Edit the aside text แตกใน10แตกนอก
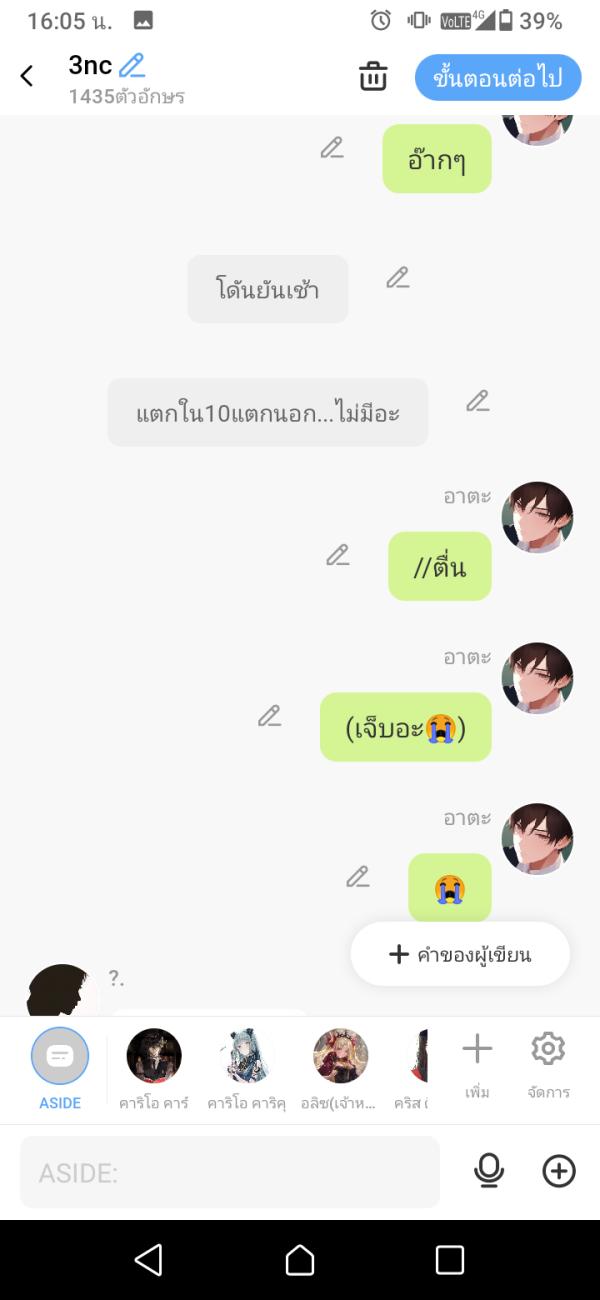 tap(478, 402)
